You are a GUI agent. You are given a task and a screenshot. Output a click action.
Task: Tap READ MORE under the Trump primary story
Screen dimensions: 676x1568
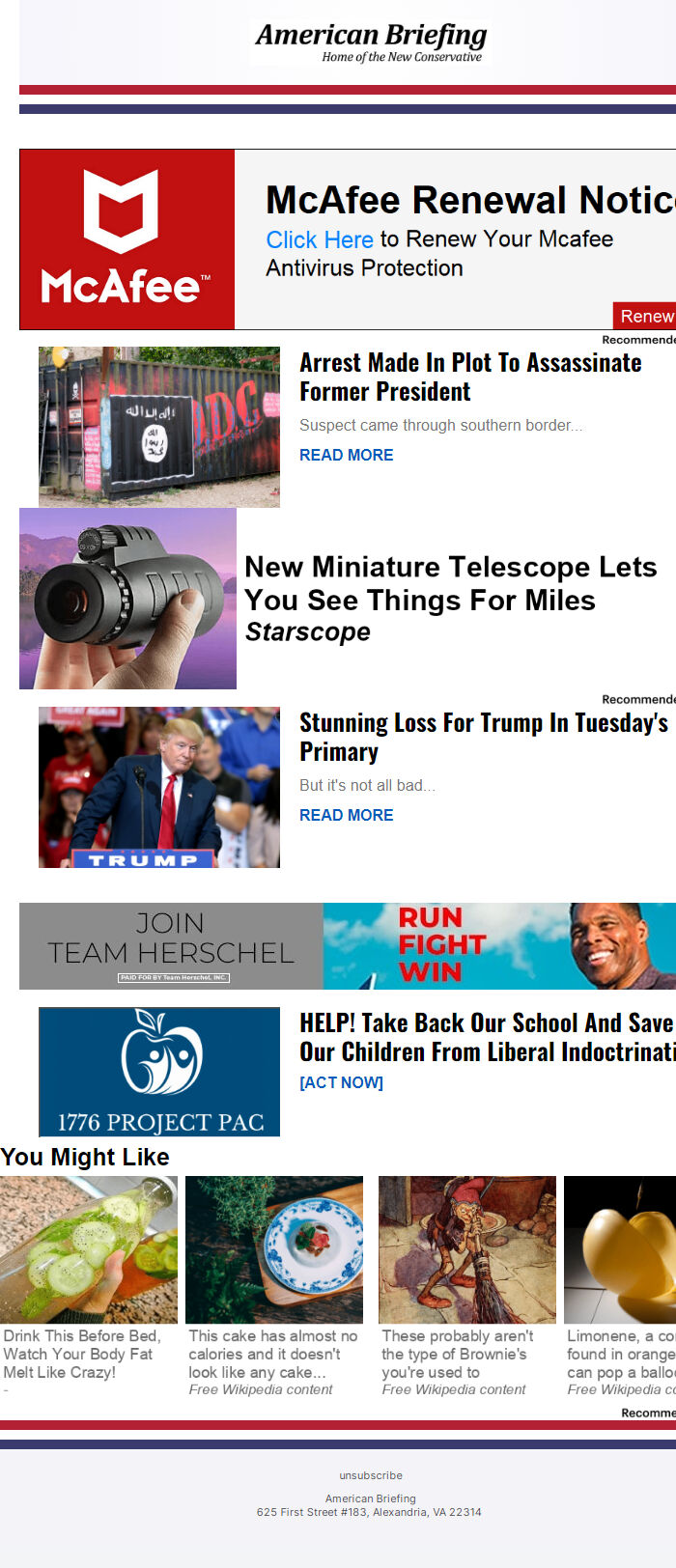(346, 815)
